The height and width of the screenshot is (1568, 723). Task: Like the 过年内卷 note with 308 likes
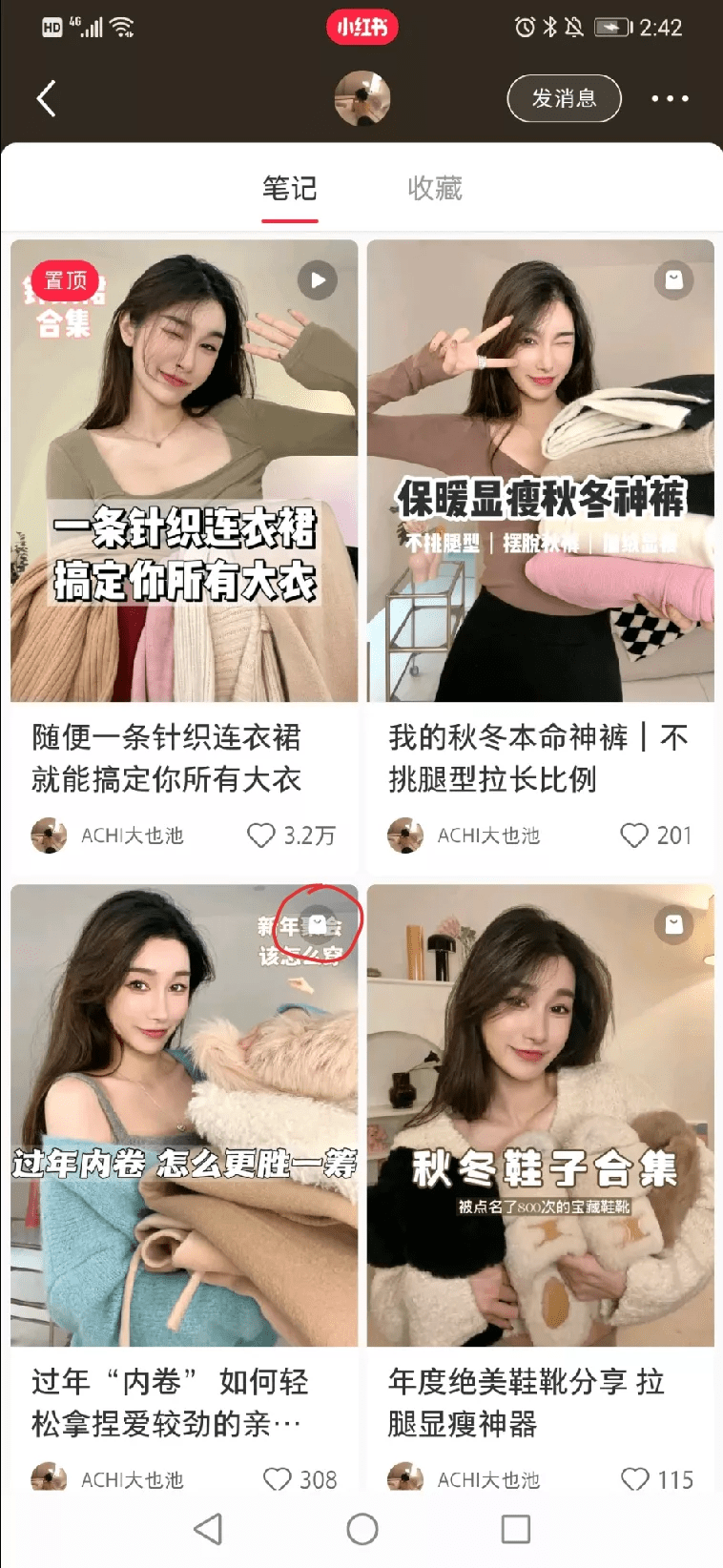point(277,1479)
